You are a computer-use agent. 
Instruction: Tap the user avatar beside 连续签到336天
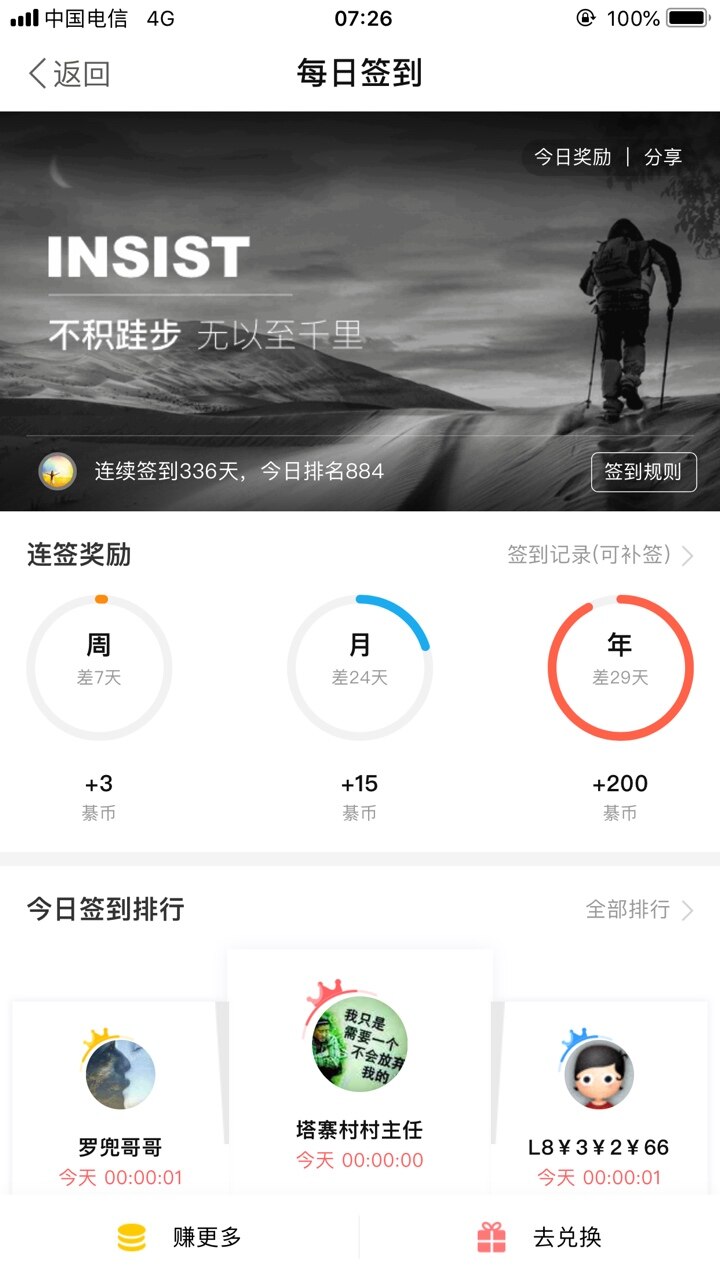(x=57, y=471)
